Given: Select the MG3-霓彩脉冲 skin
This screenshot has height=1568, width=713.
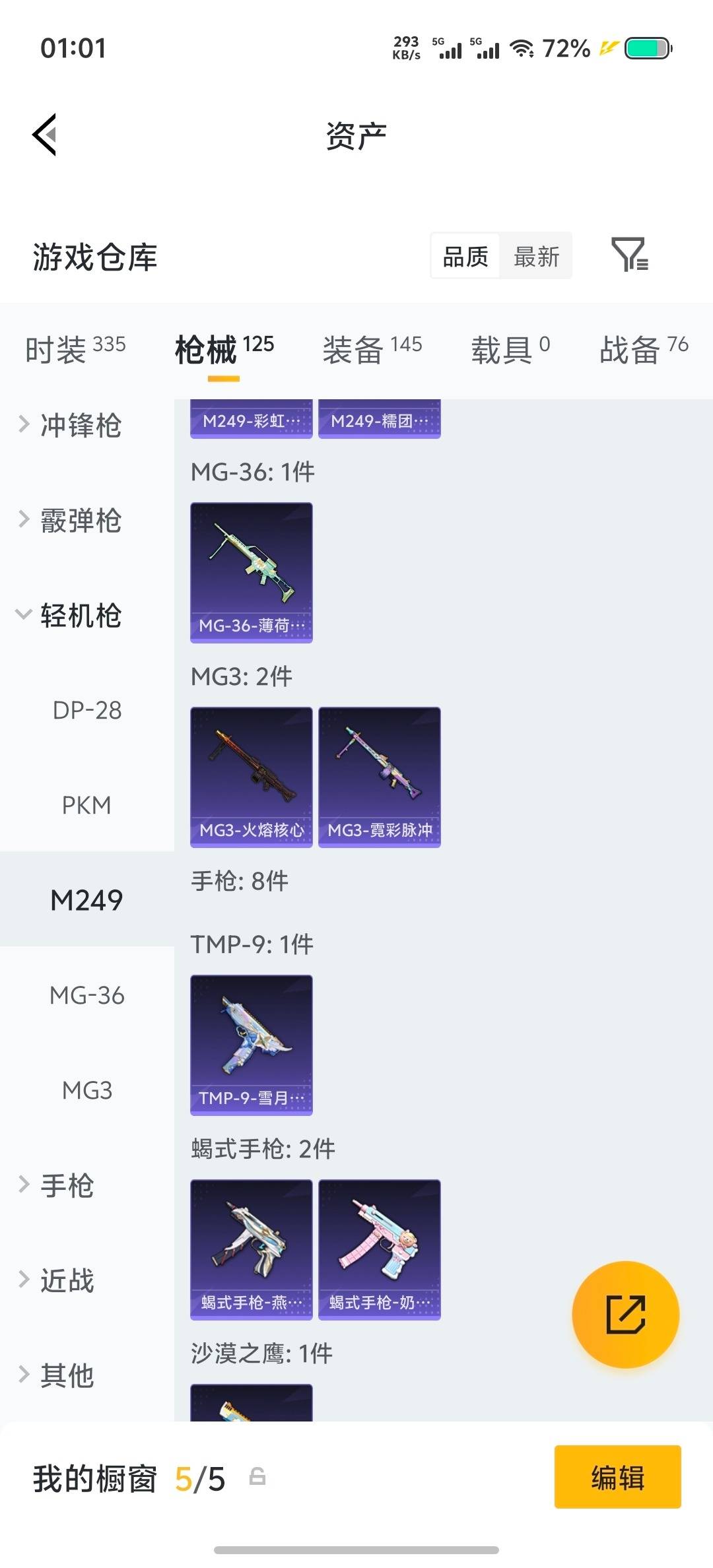Looking at the screenshot, I should pos(379,777).
